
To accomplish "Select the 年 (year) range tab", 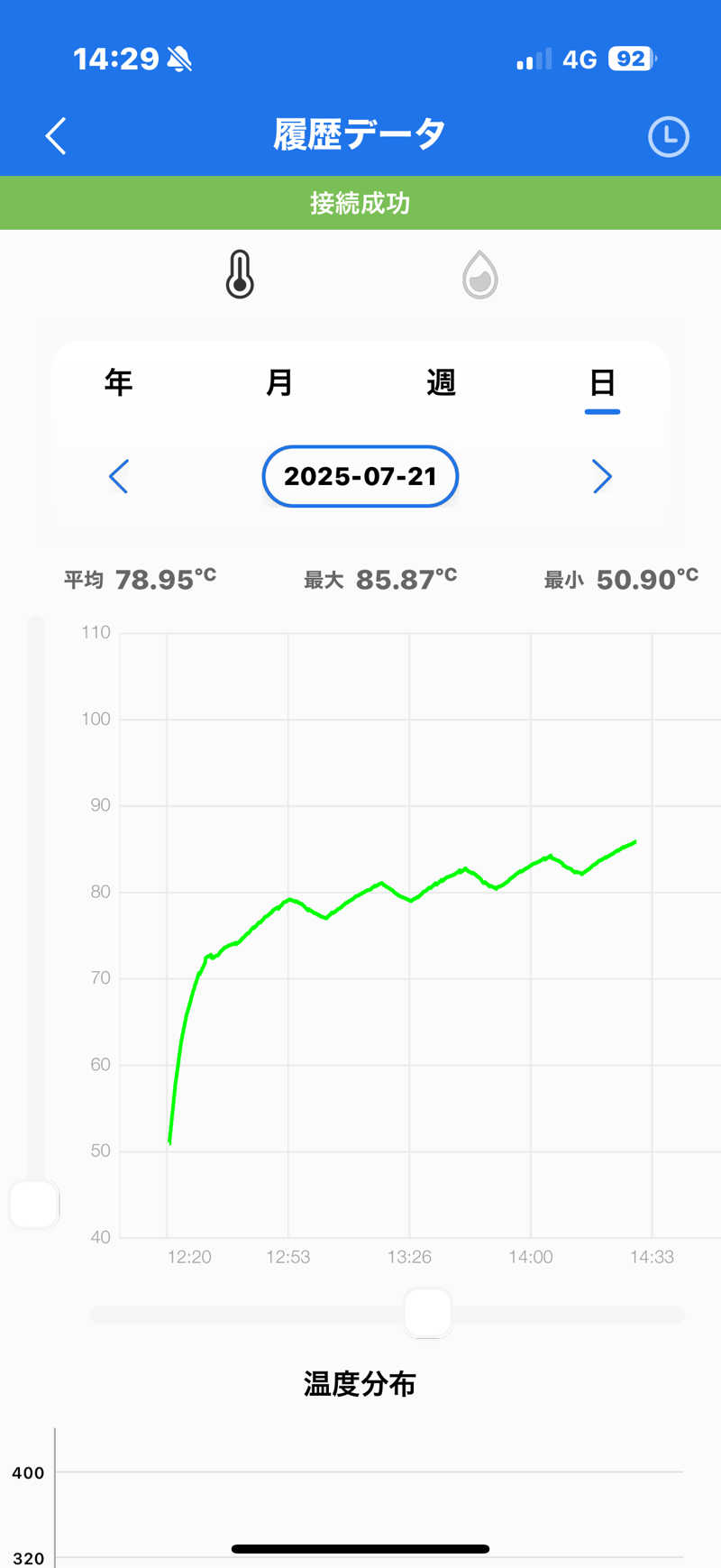I will 118,383.
